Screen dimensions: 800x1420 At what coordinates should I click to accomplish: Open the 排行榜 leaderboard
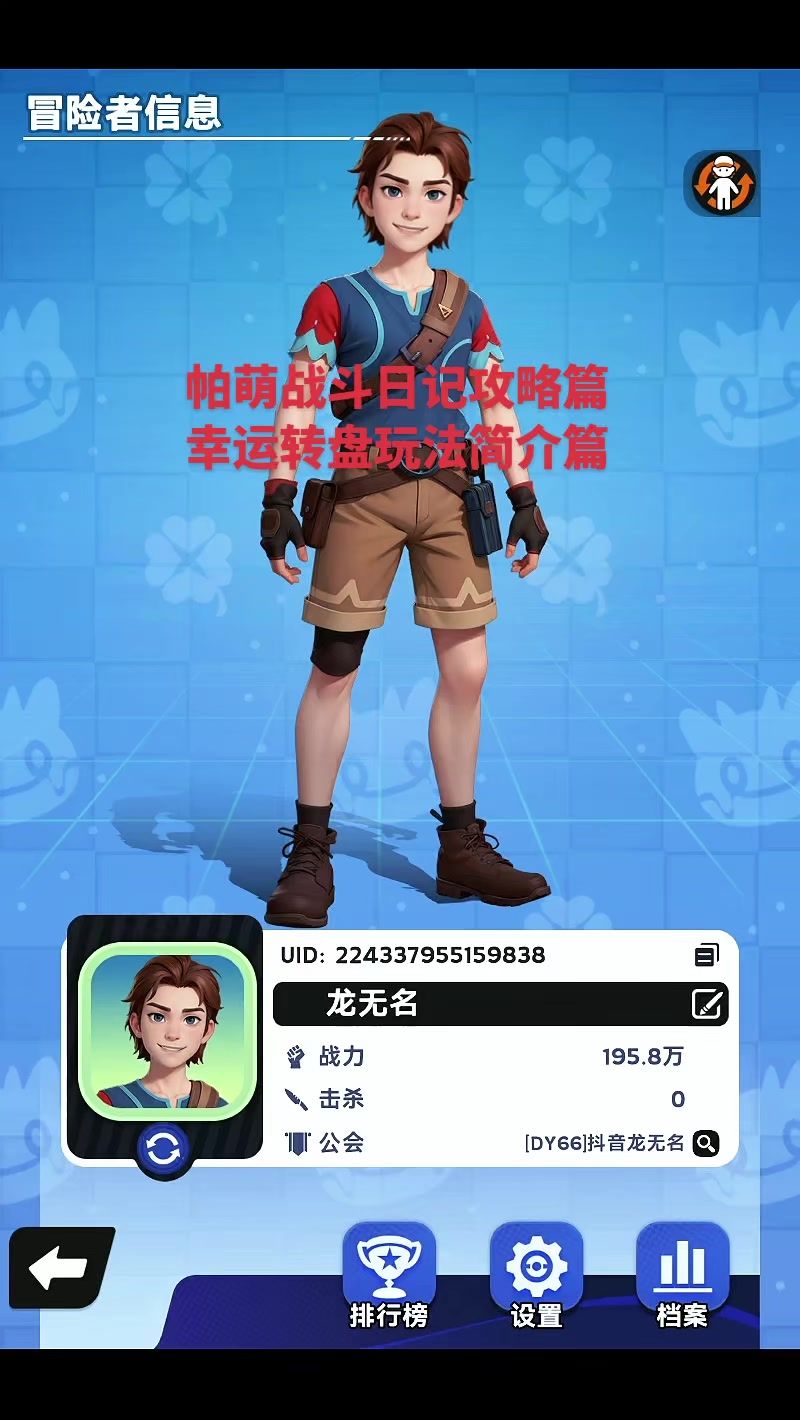pyautogui.click(x=388, y=1274)
